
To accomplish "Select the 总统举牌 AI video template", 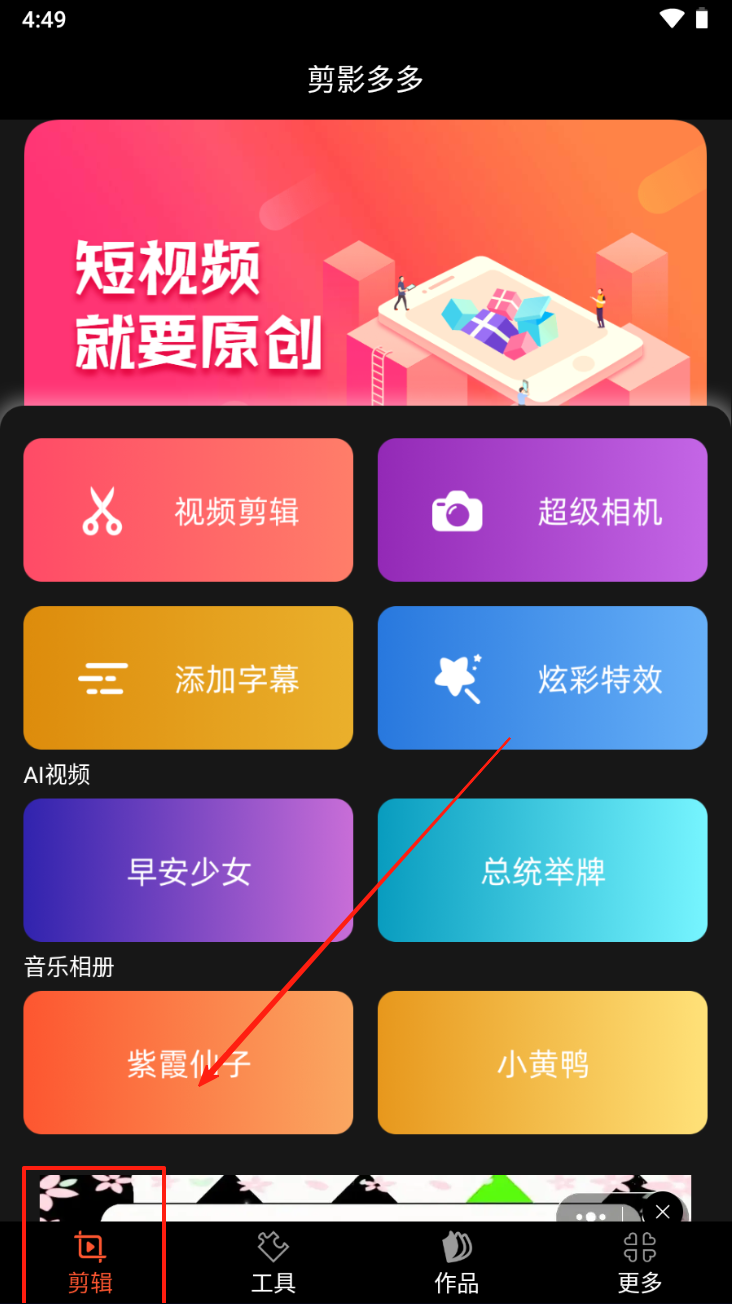I will tap(542, 871).
